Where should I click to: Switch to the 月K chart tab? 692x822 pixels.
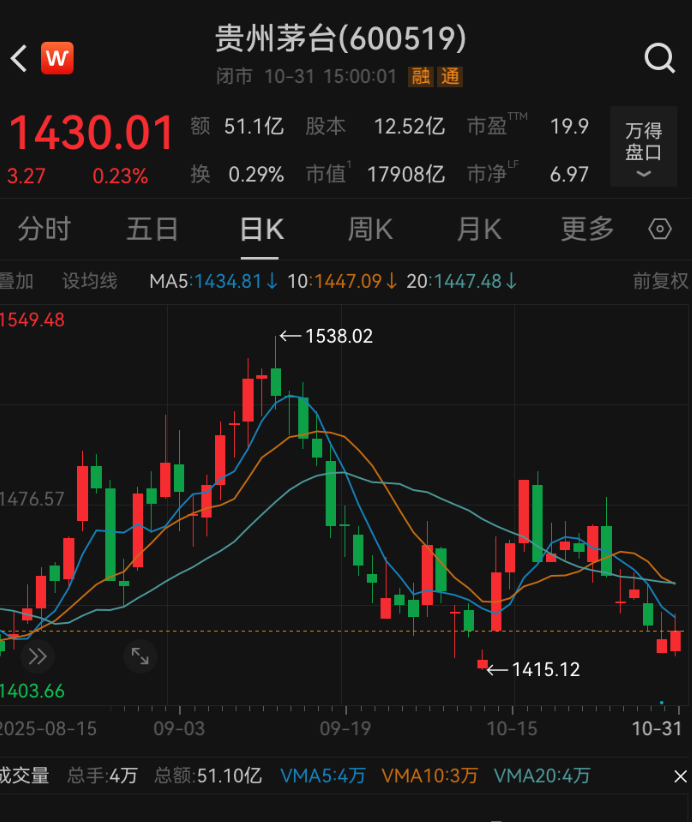(478, 229)
